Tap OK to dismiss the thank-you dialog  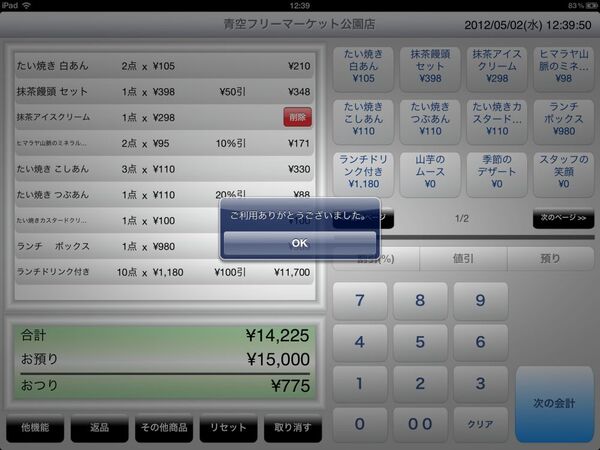[x=299, y=243]
